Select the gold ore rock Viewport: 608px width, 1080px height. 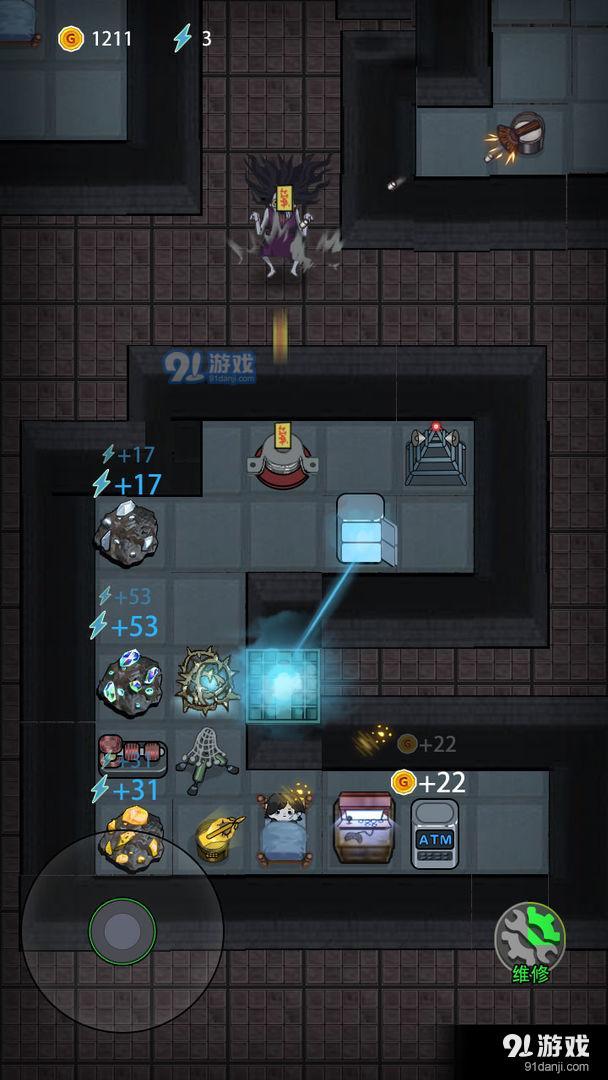click(129, 836)
